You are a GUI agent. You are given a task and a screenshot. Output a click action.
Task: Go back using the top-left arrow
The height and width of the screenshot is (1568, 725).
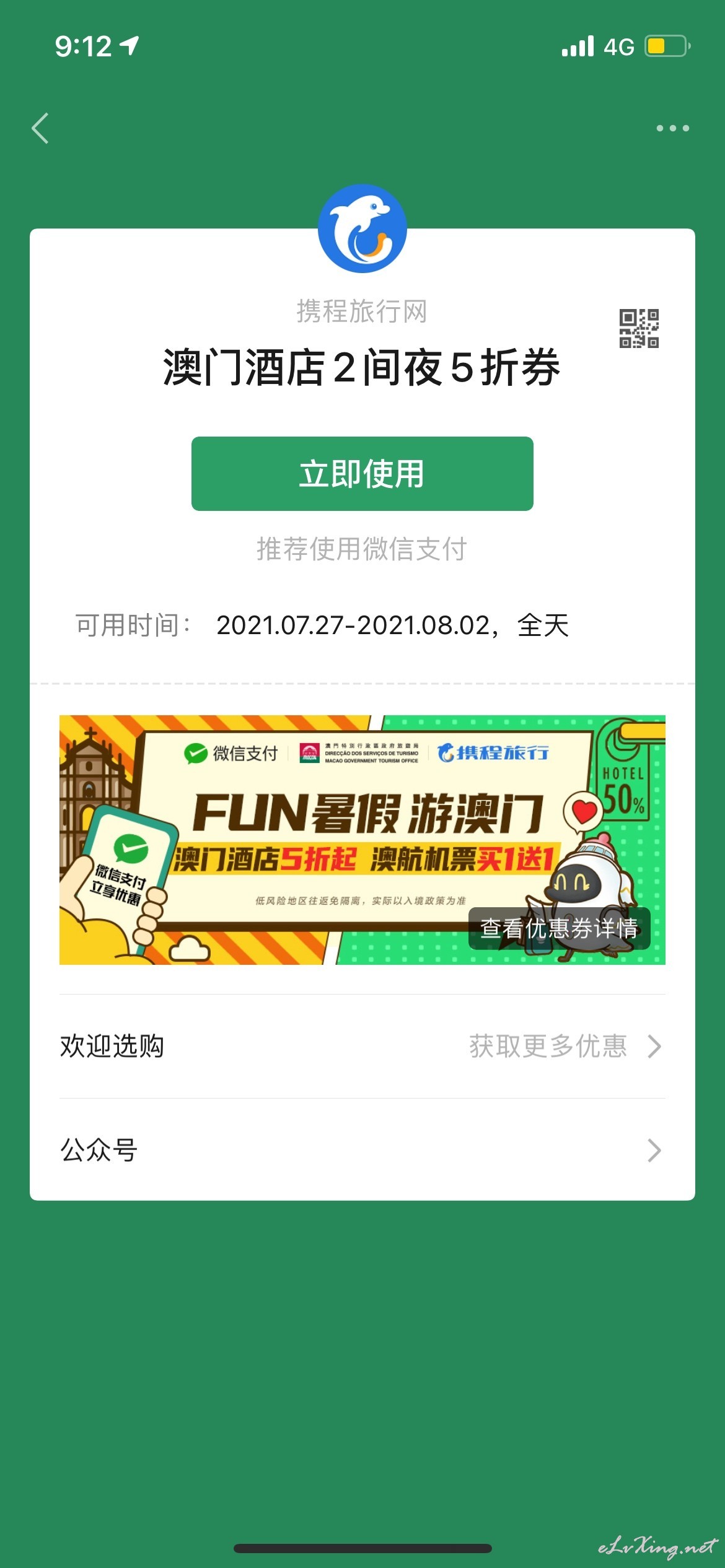(x=40, y=128)
